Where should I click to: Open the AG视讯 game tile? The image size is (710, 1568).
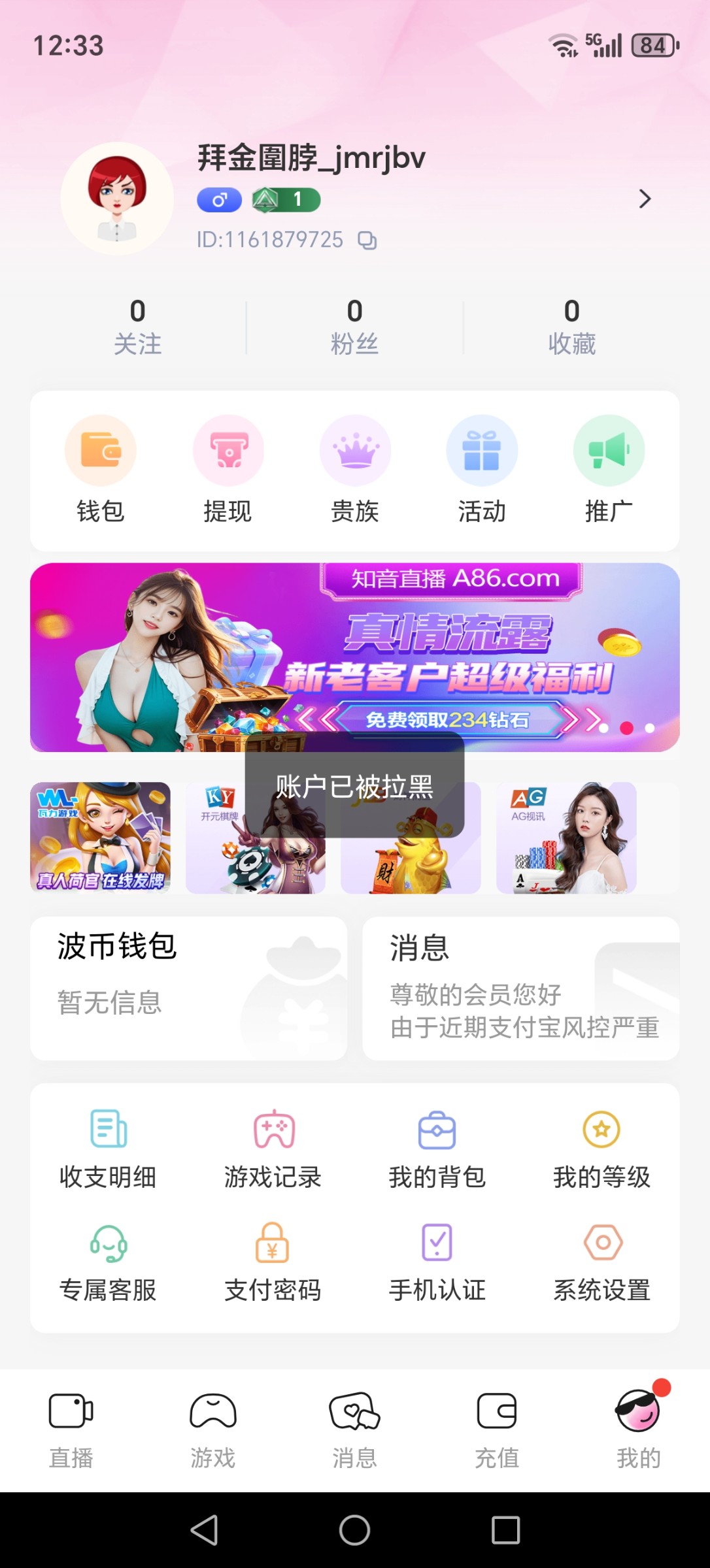click(566, 838)
